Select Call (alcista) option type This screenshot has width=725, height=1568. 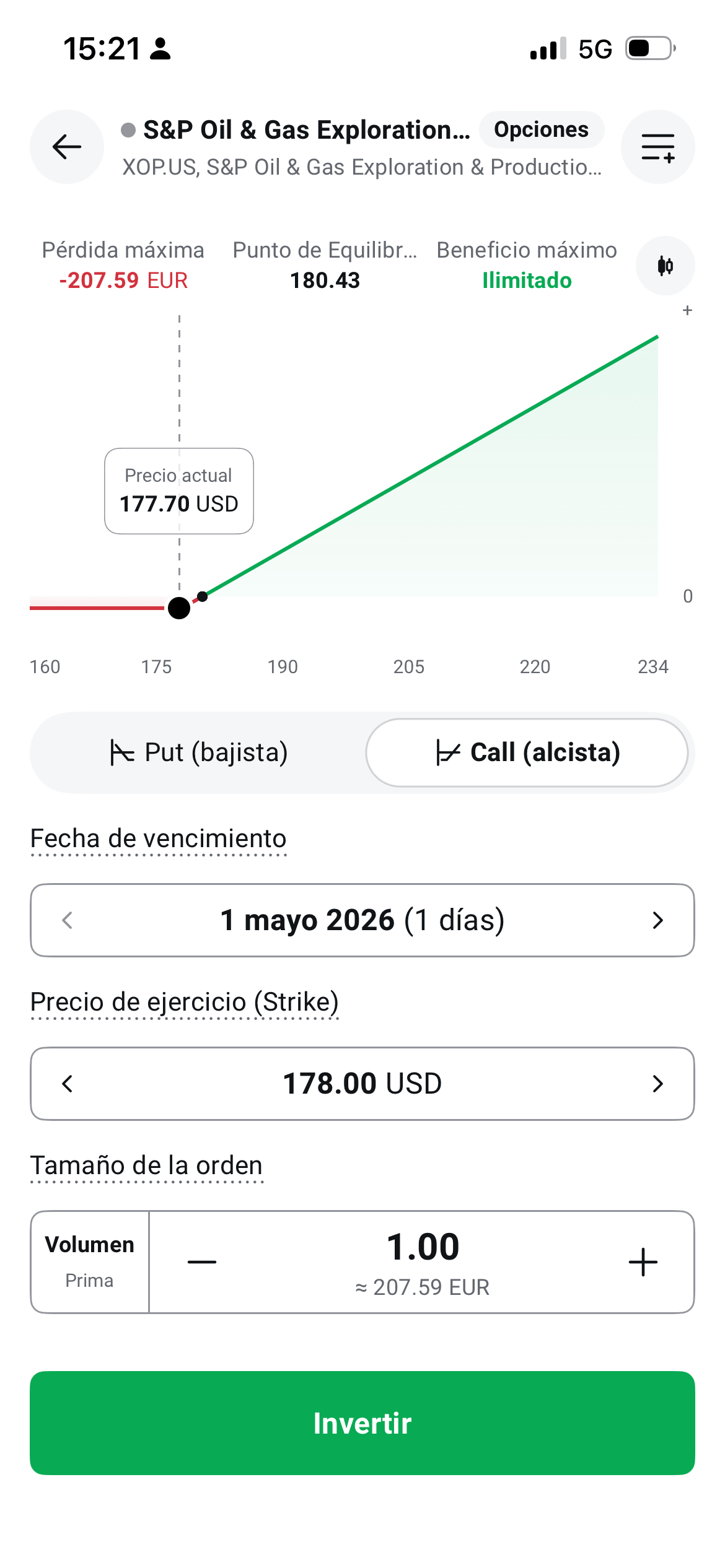pos(527,752)
